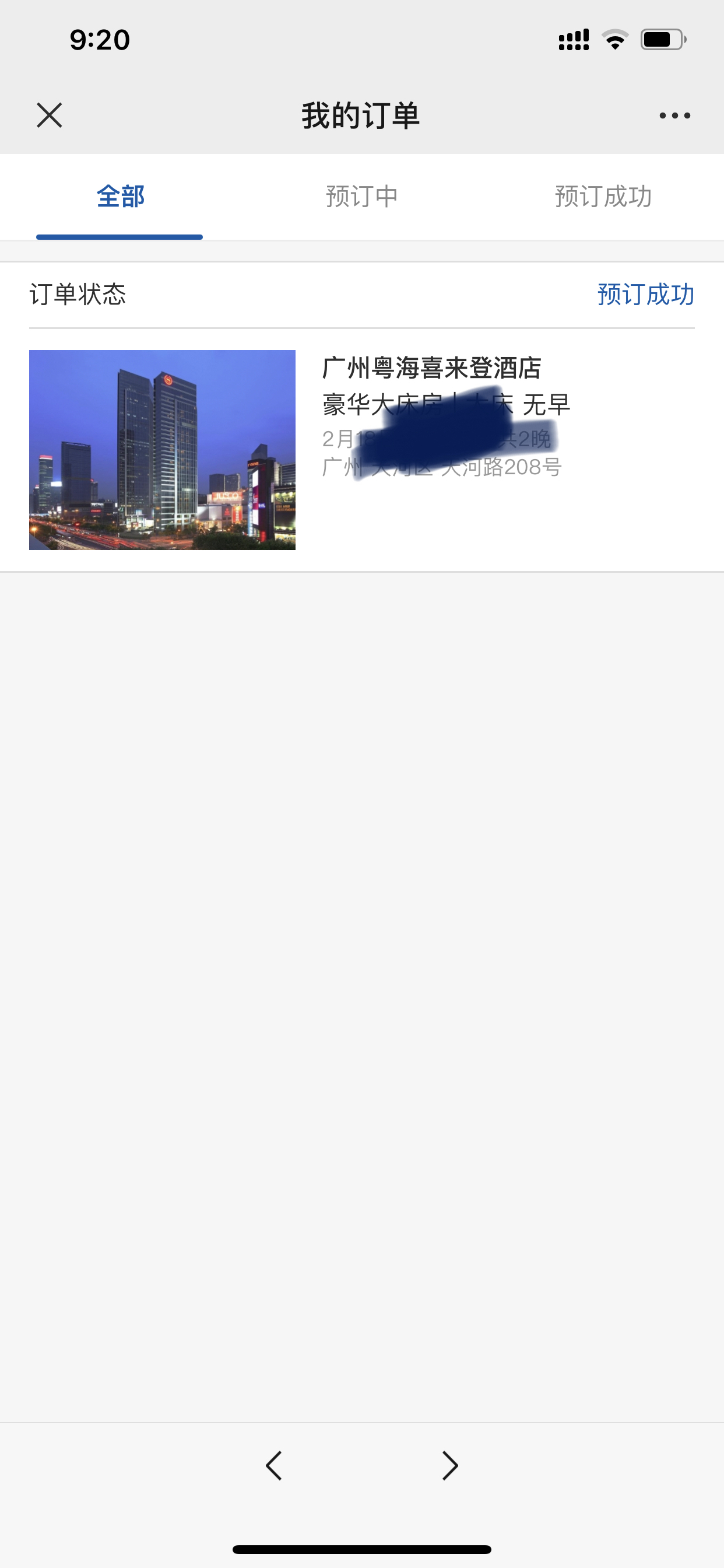Switch to the 全部 tab

[121, 197]
